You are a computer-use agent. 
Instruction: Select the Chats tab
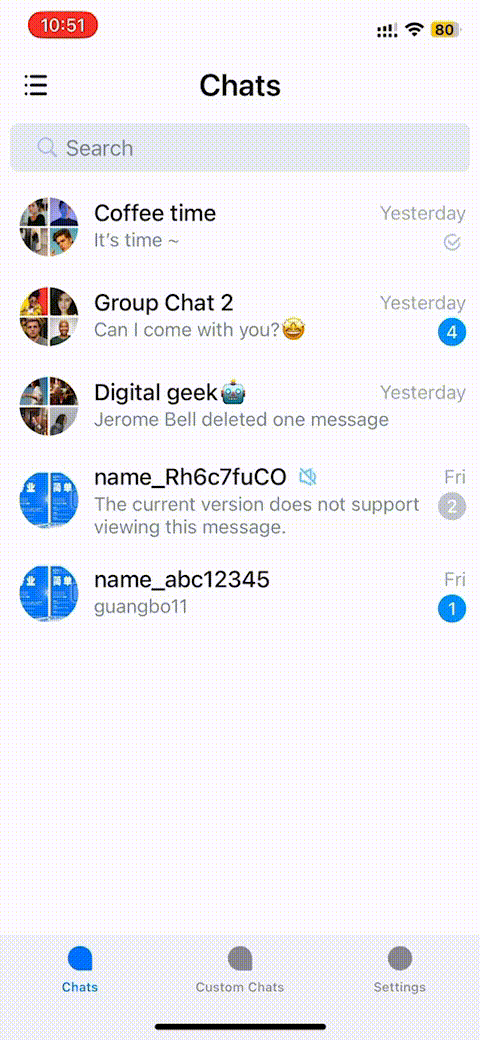pyautogui.click(x=80, y=969)
